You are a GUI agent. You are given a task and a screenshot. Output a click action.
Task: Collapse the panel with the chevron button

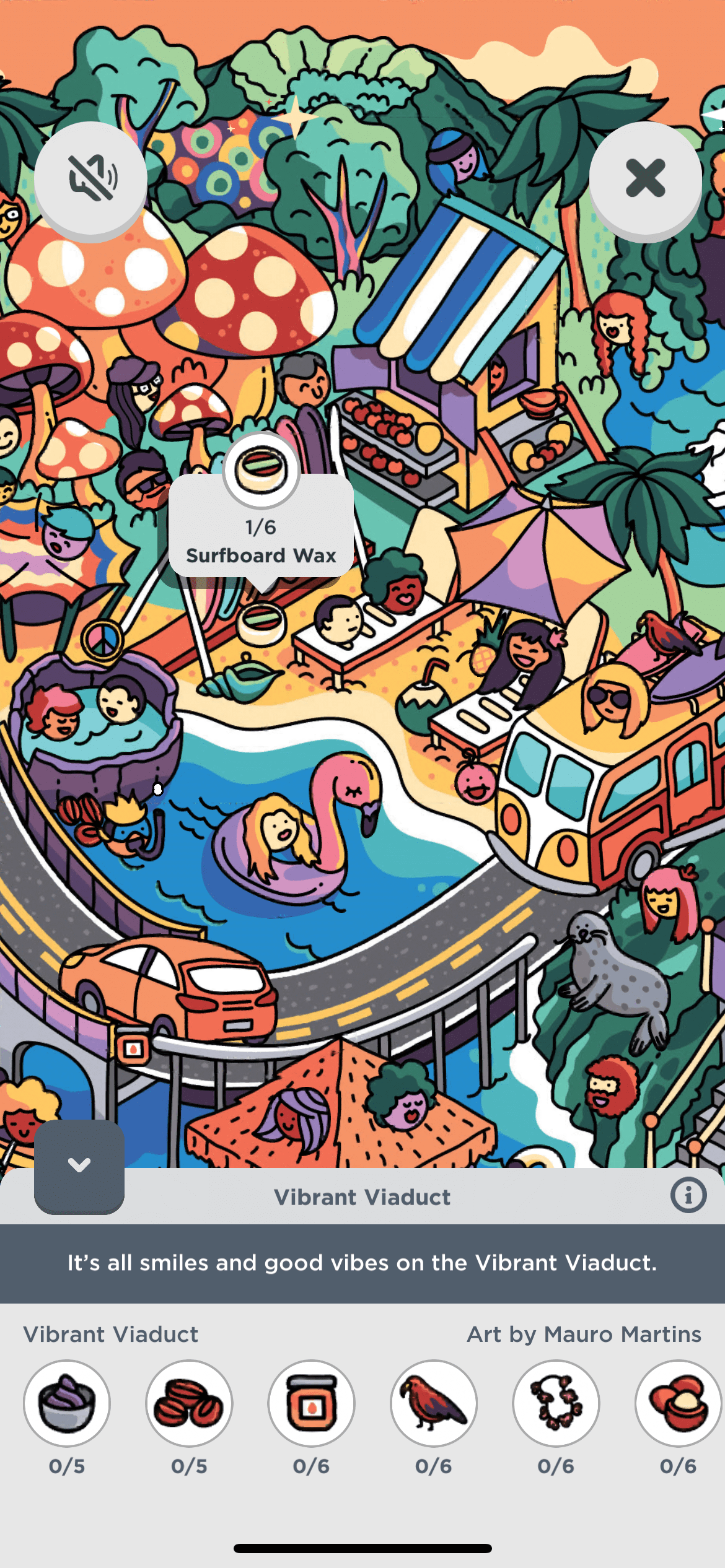click(x=79, y=1165)
